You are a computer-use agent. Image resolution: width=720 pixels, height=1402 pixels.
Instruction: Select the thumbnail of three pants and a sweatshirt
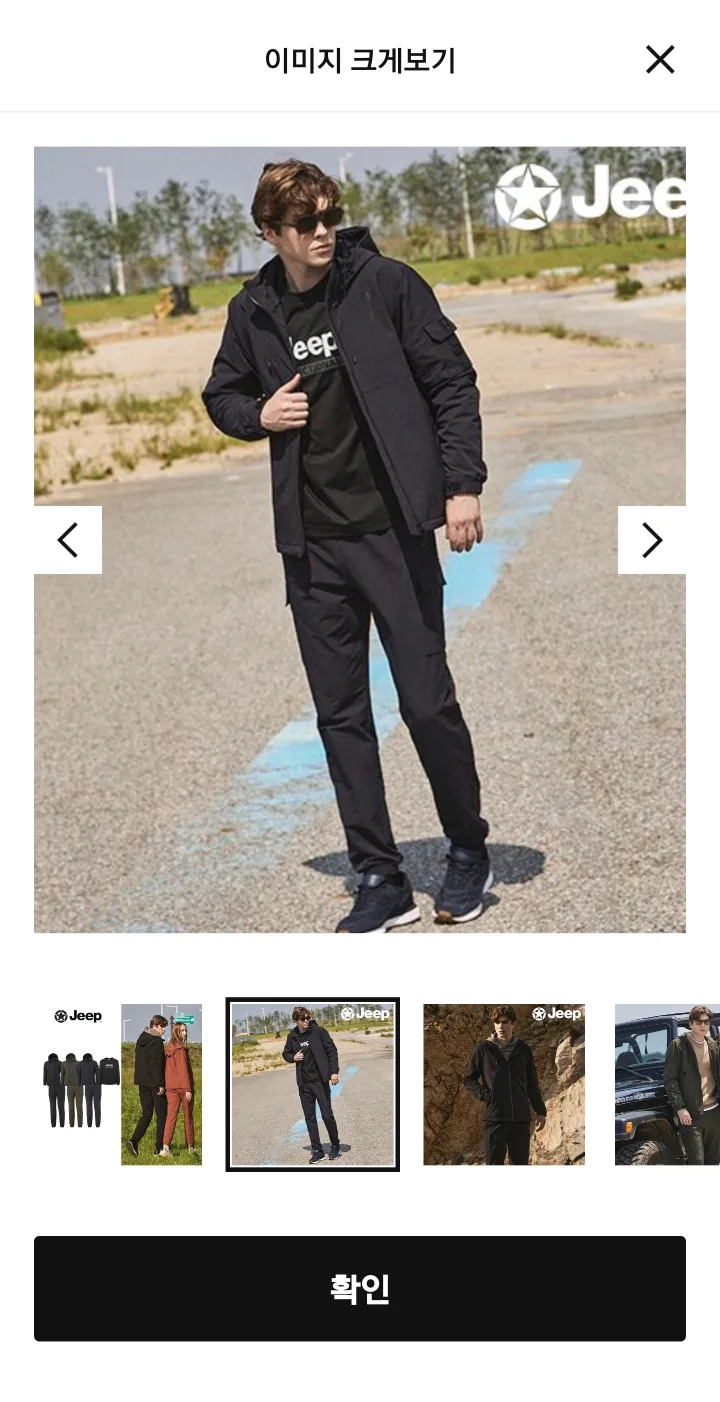point(80,1085)
